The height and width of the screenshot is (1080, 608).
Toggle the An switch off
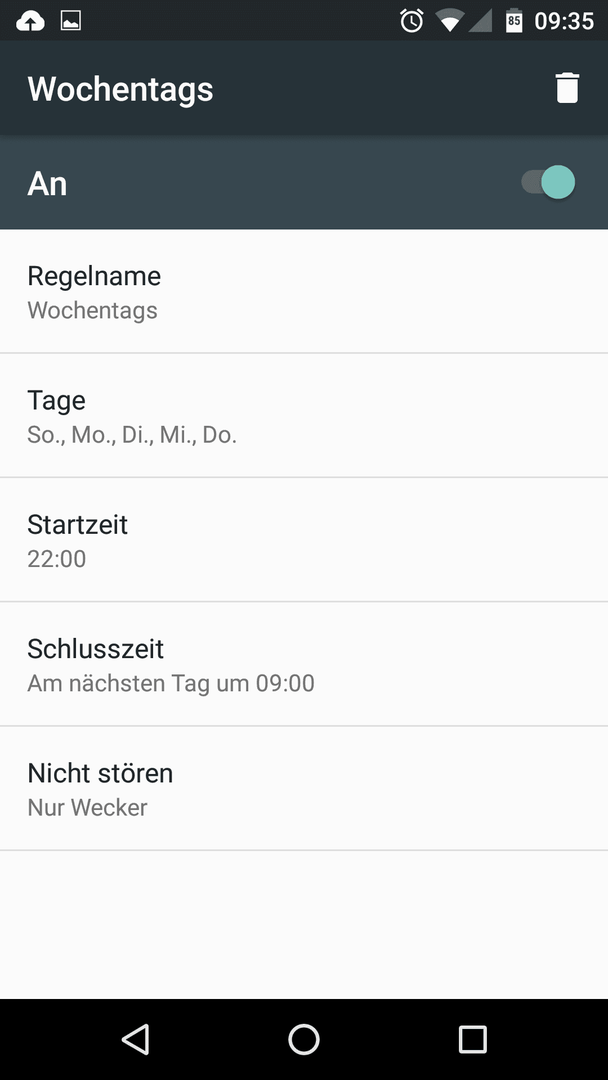[548, 183]
